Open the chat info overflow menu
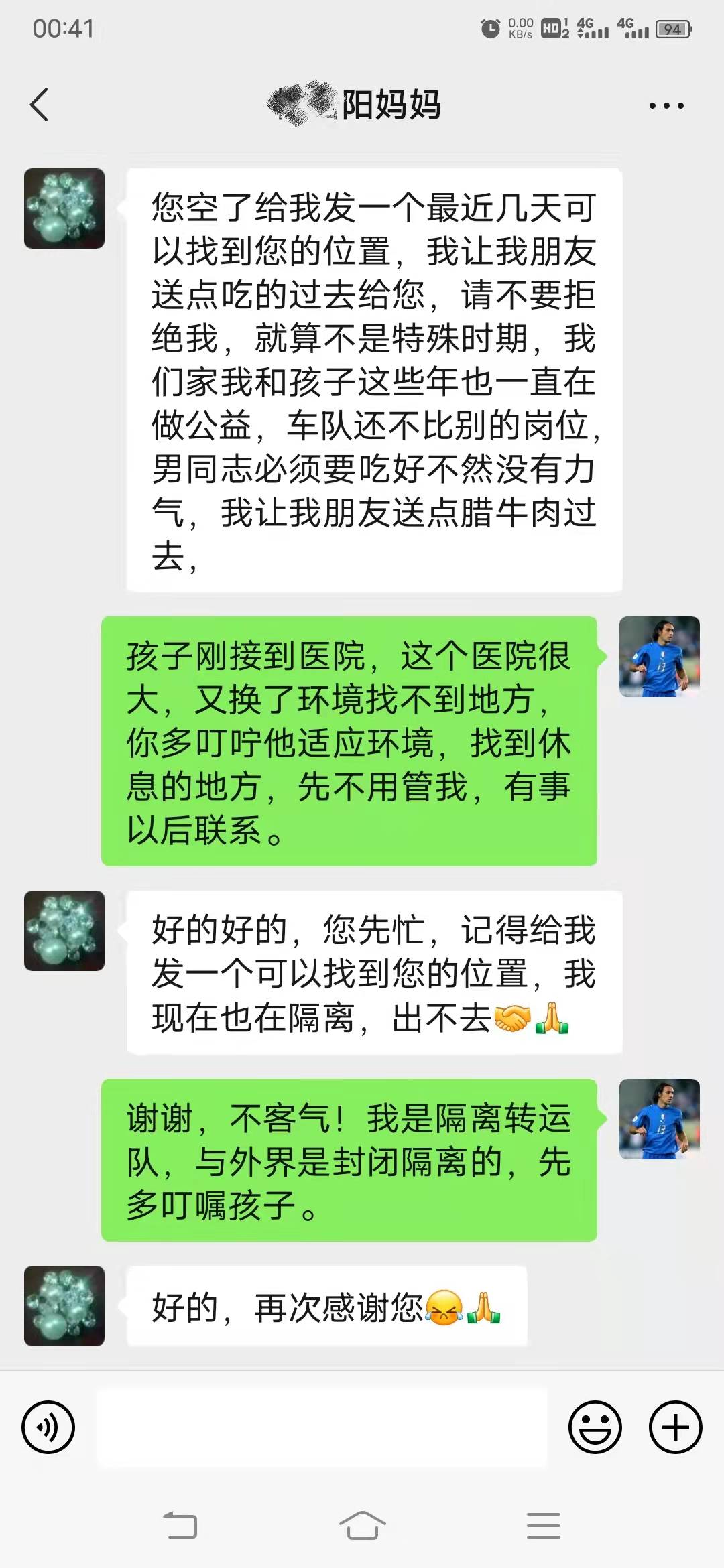The image size is (724, 1568). 666,105
